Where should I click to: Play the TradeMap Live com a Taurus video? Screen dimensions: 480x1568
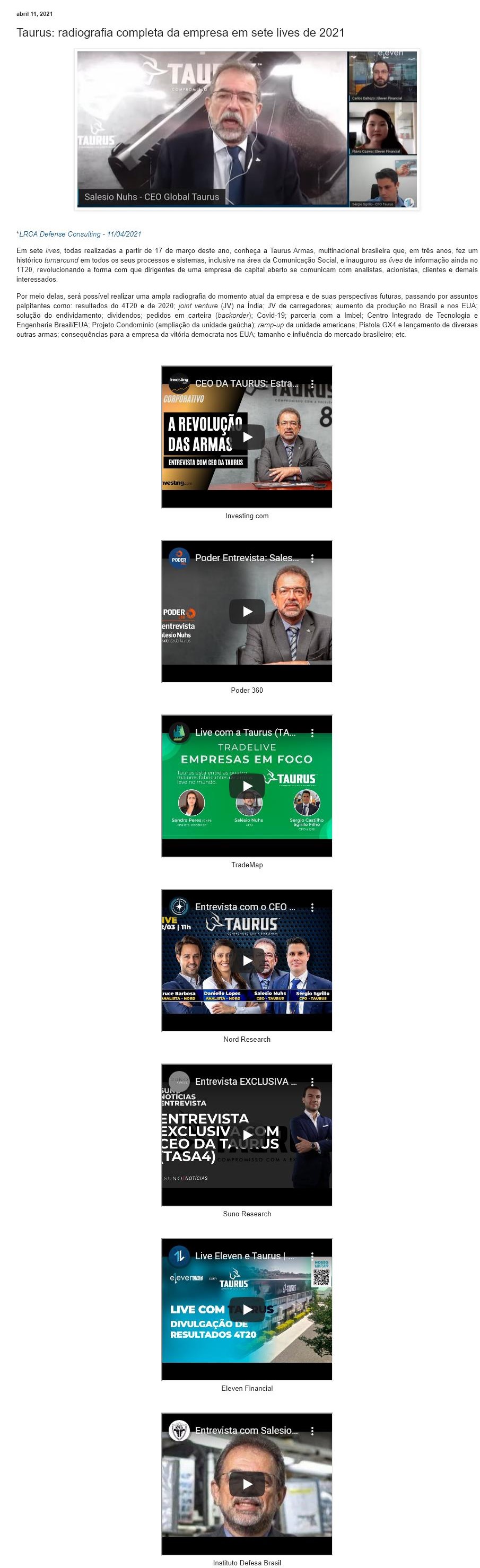[x=247, y=786]
